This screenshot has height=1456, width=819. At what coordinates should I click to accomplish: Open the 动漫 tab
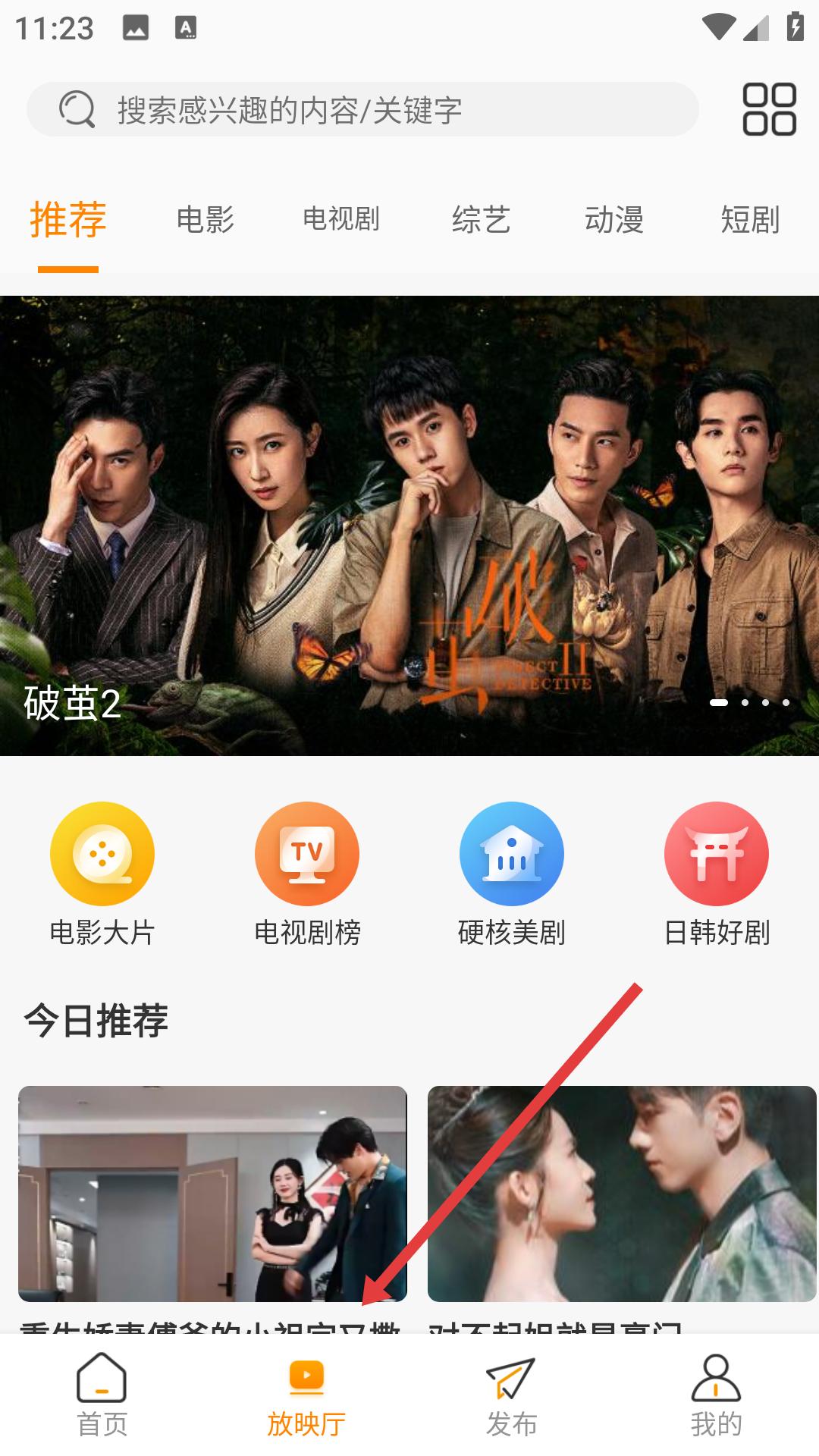[613, 220]
